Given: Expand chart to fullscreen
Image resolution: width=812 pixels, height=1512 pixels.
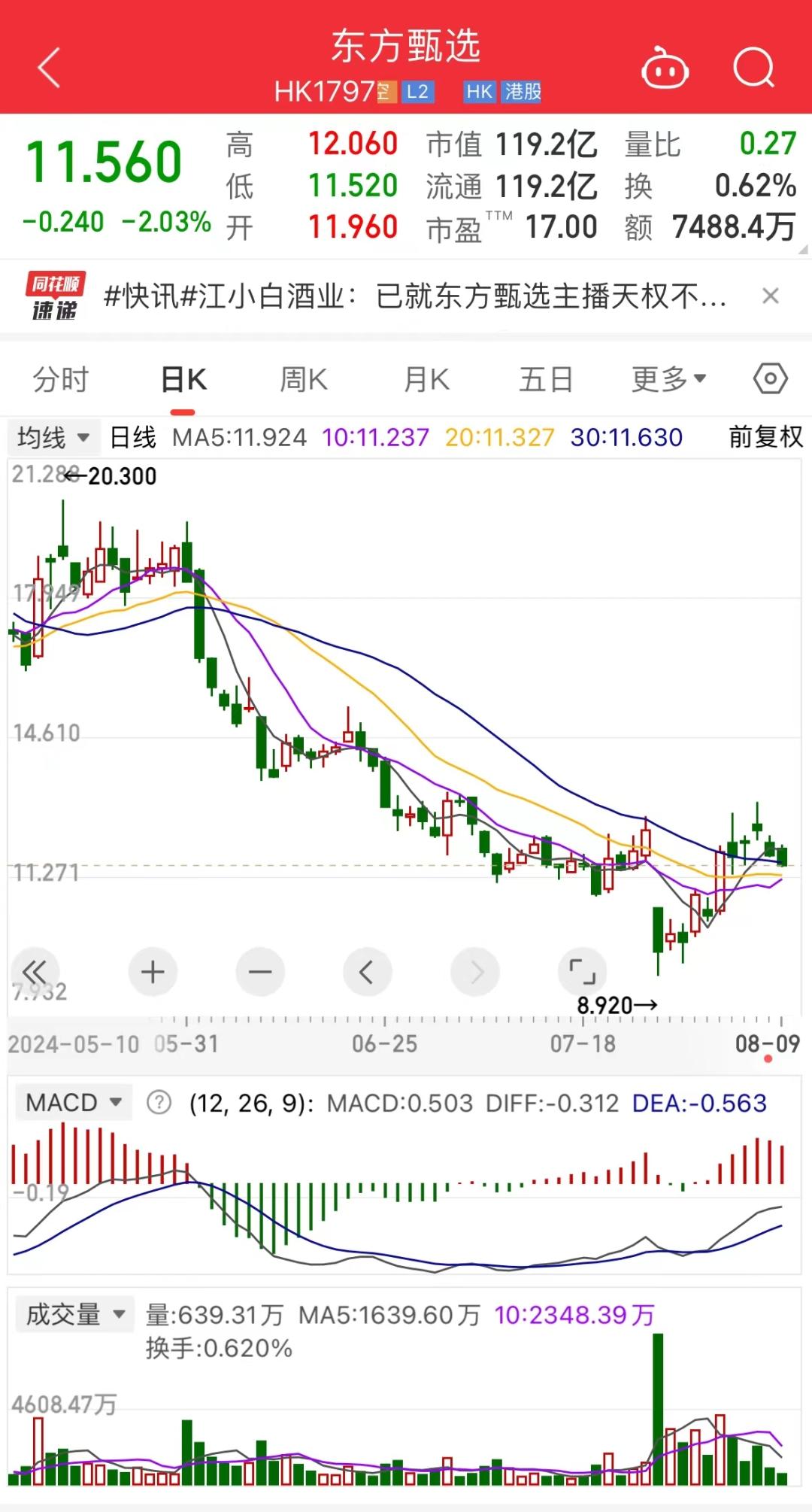Looking at the screenshot, I should 582,972.
